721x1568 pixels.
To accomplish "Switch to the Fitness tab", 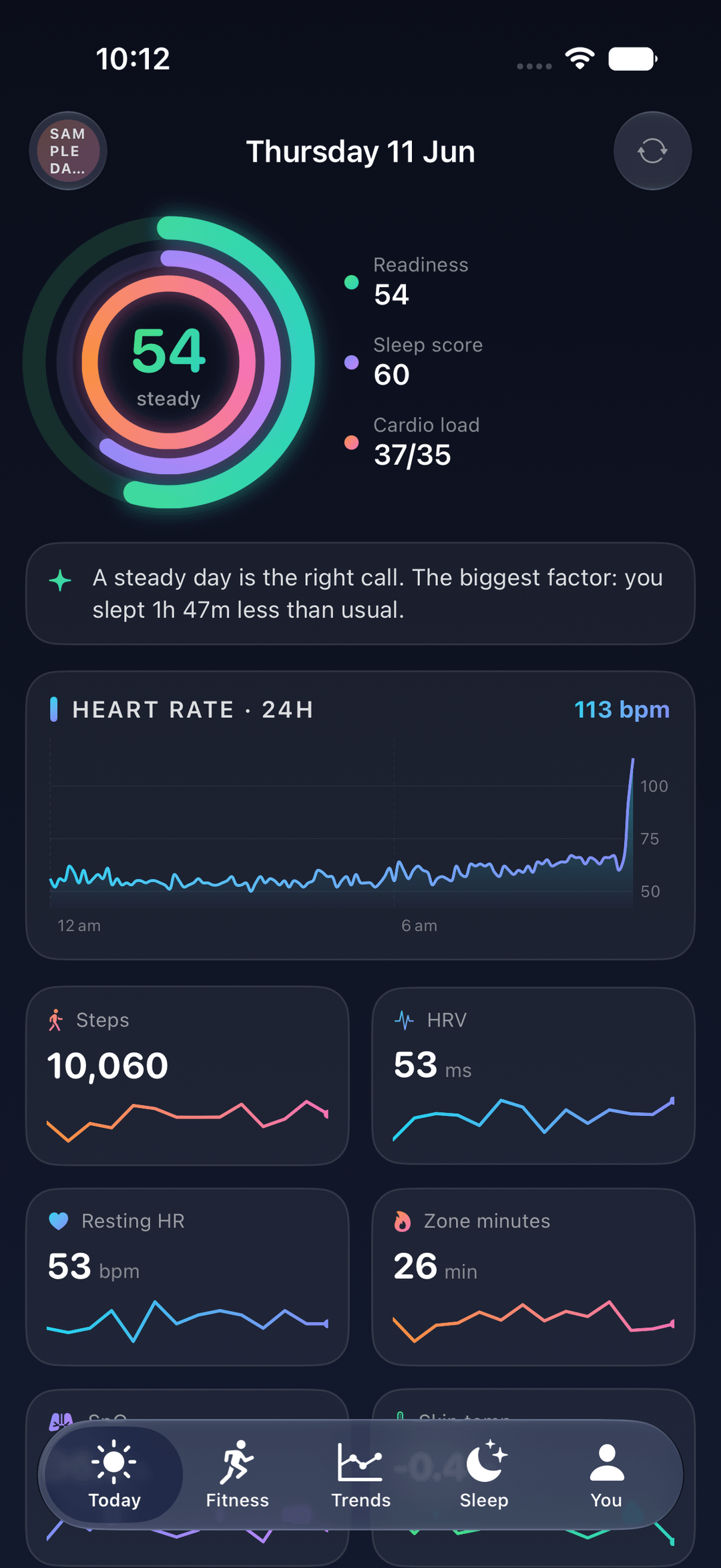I will [237, 1475].
